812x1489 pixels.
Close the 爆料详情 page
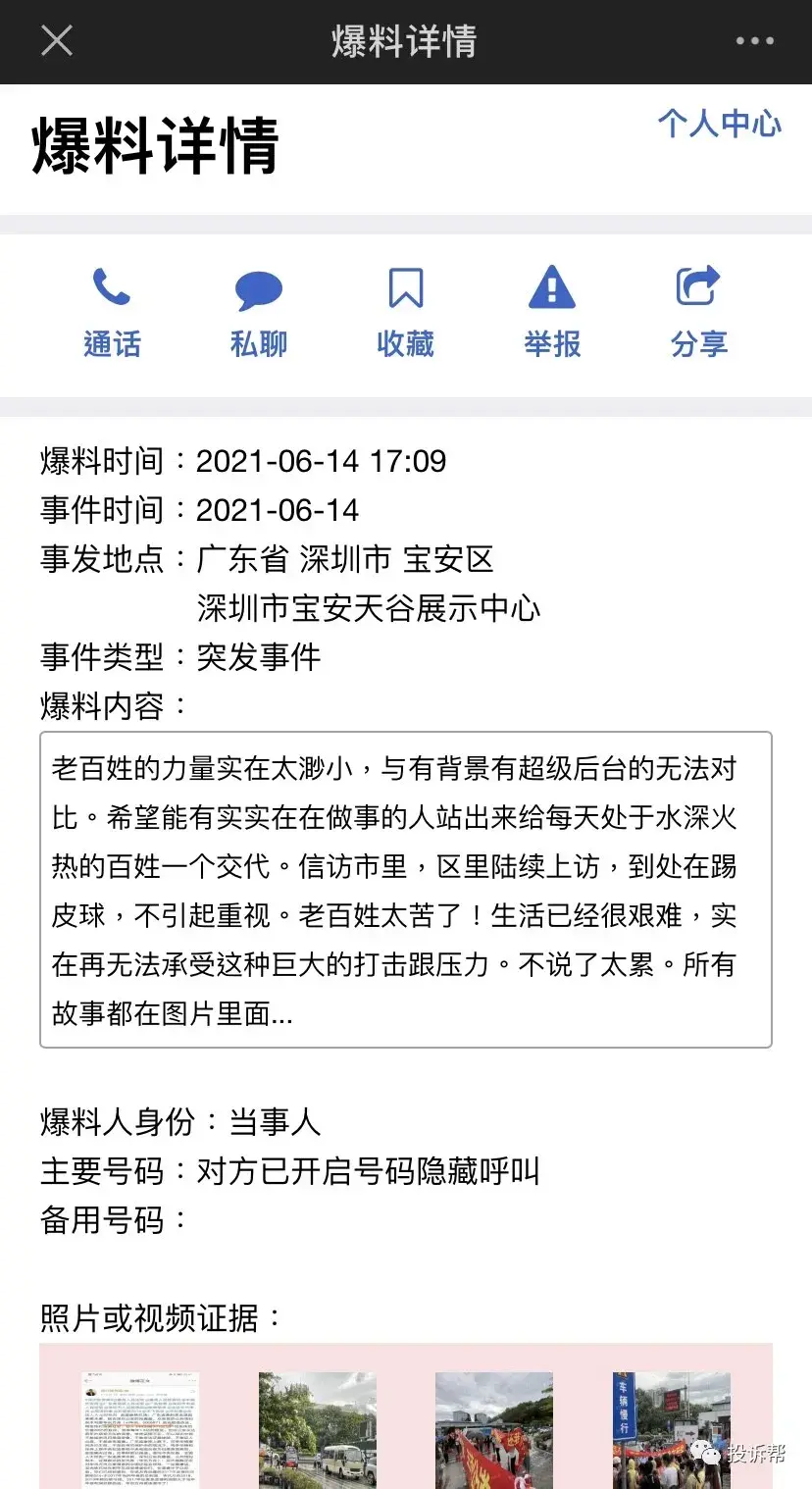[x=57, y=41]
